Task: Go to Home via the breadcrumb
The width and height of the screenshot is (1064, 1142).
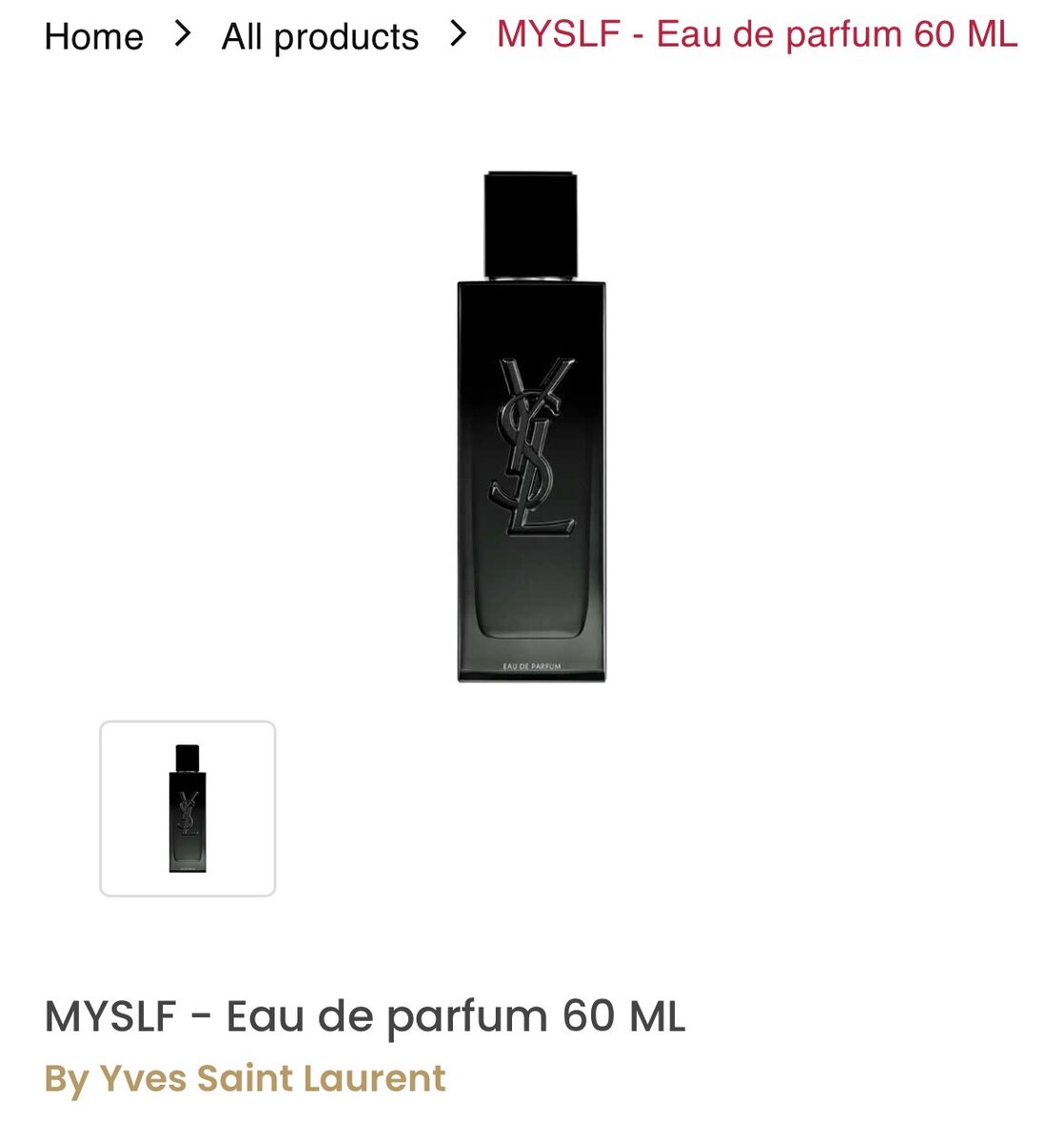Action: pos(93,37)
